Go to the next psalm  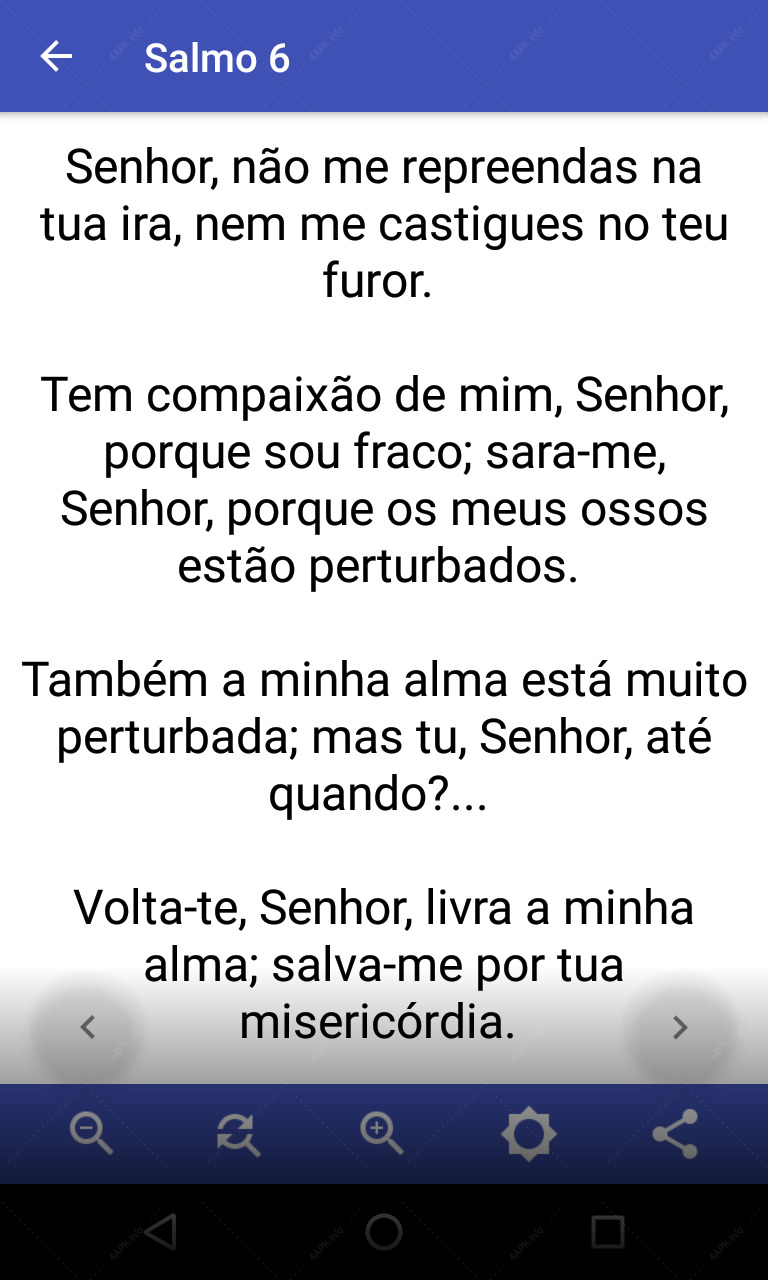680,1027
